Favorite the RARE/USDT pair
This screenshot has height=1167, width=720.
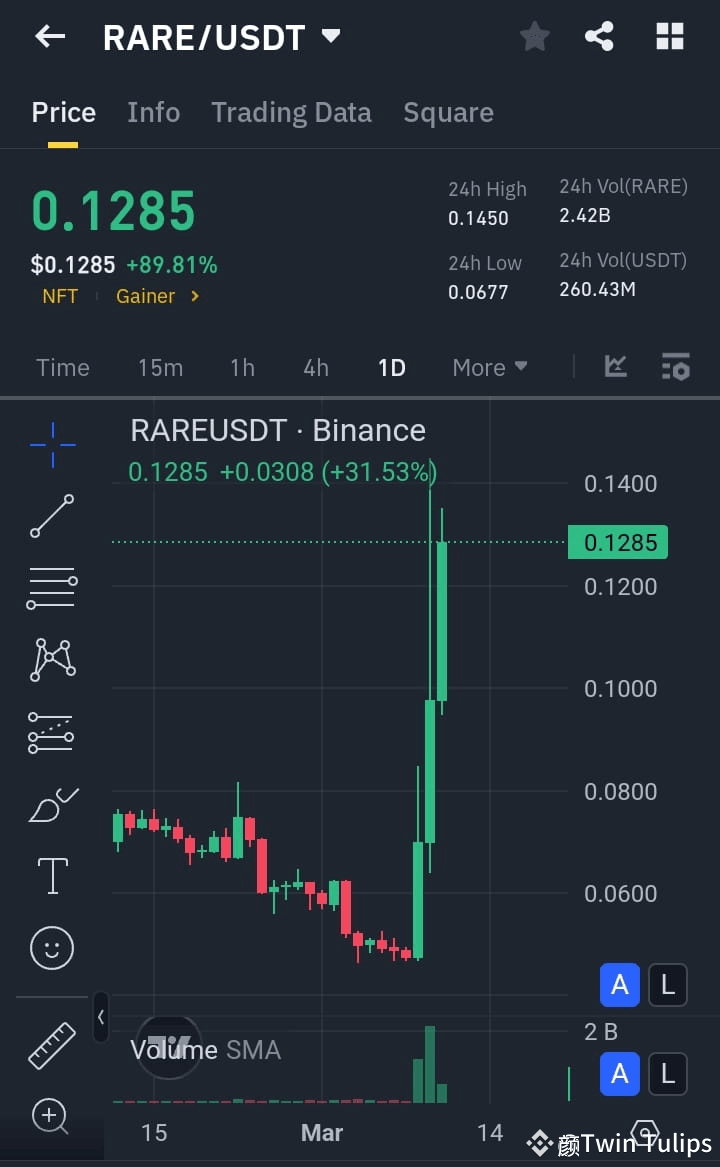(534, 36)
